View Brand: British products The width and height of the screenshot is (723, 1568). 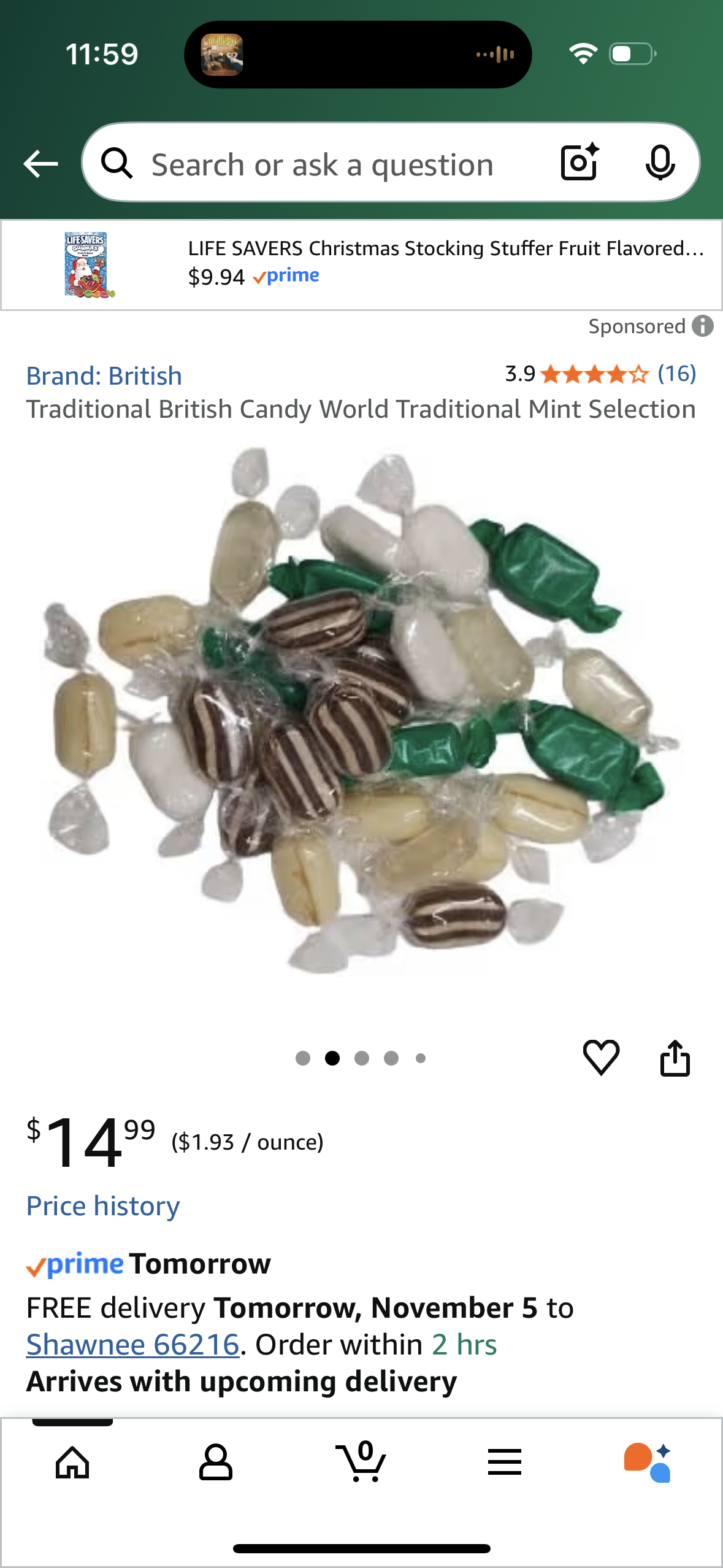104,375
